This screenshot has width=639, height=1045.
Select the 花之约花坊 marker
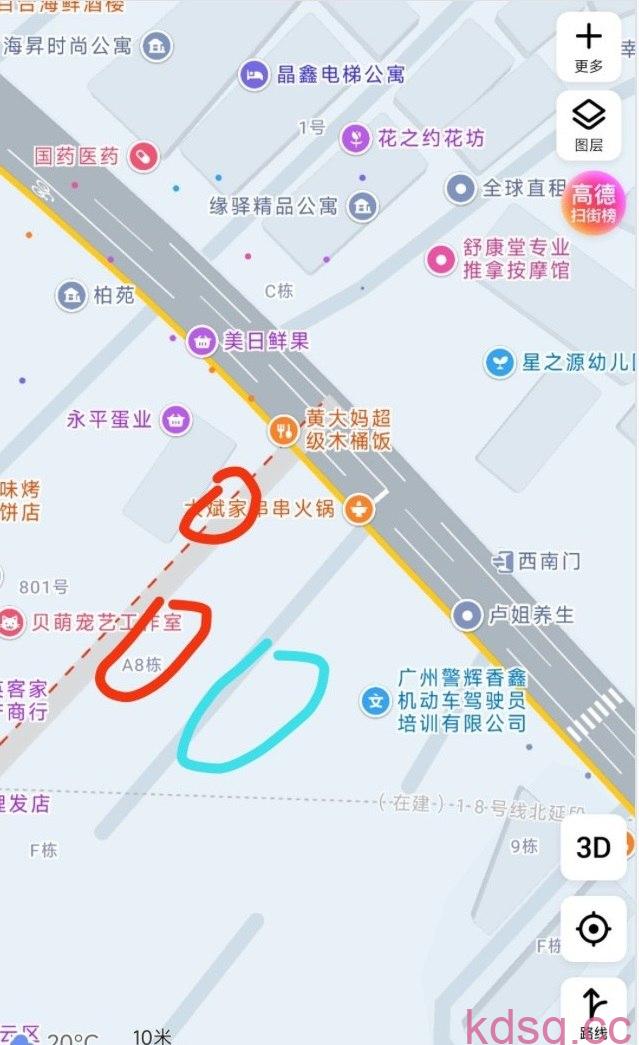(x=355, y=138)
